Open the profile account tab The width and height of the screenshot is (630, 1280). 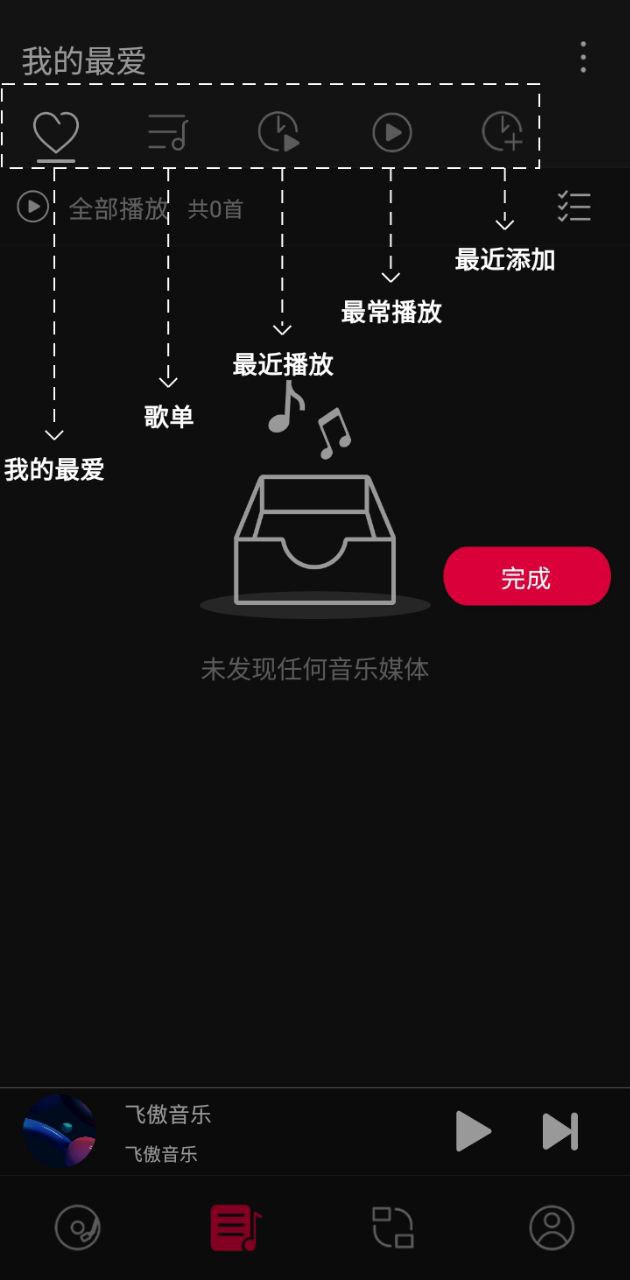[551, 1227]
